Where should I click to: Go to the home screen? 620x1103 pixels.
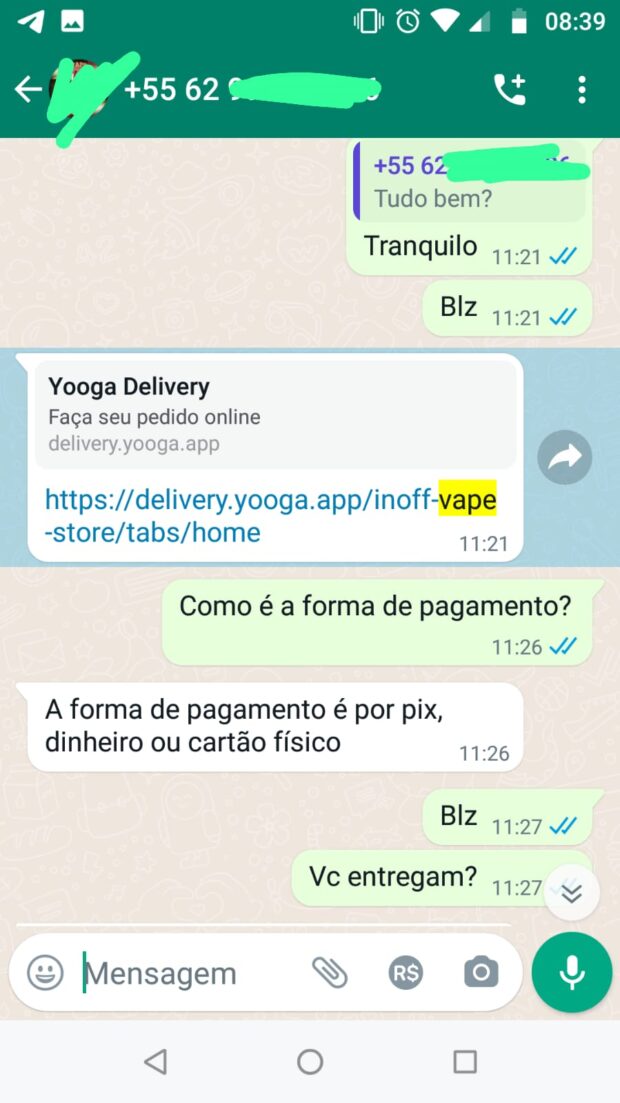point(310,1061)
